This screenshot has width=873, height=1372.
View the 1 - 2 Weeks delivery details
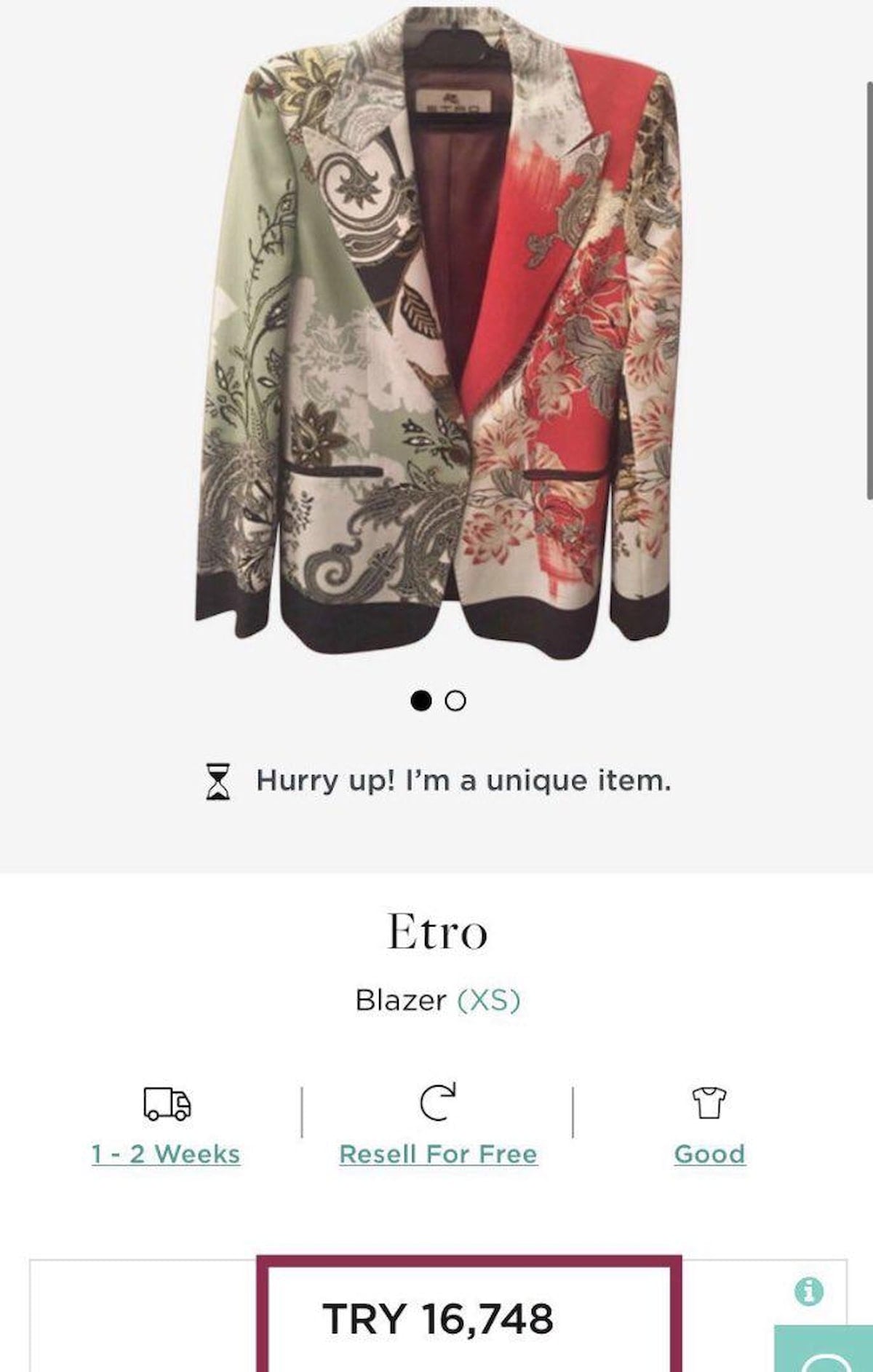point(166,1154)
